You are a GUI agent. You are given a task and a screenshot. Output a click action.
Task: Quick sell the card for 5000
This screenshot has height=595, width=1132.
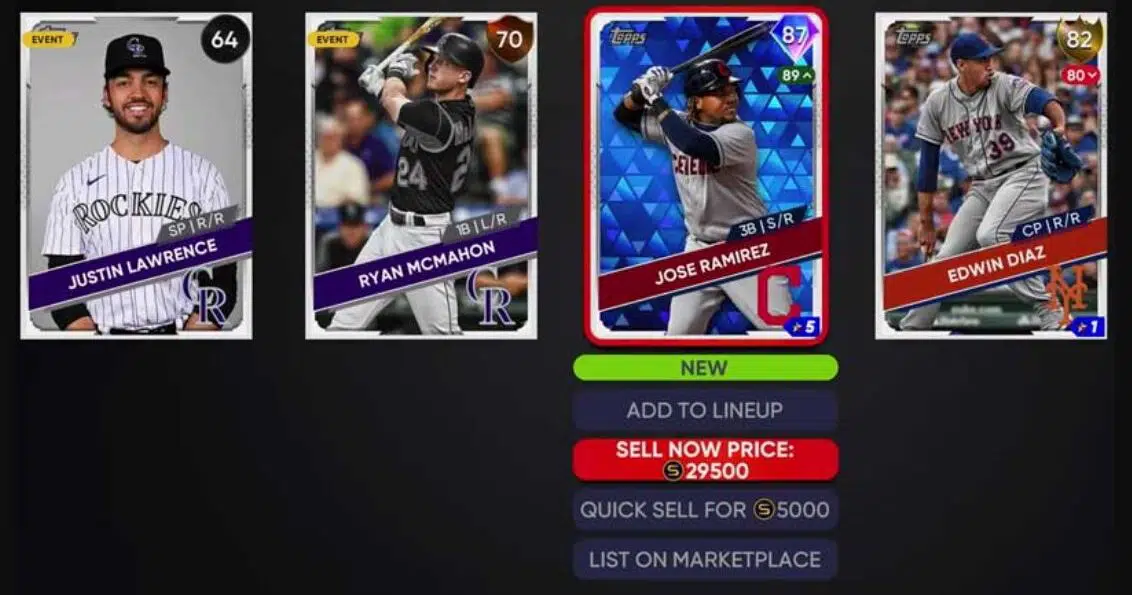(705, 510)
